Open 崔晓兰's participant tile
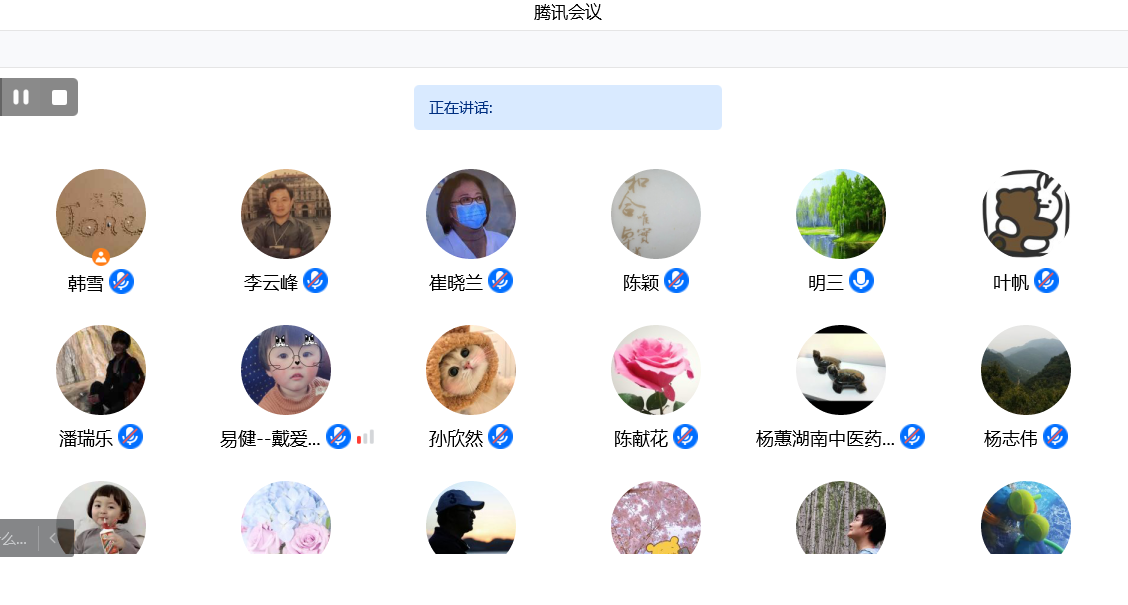The height and width of the screenshot is (605, 1128). coord(471,213)
